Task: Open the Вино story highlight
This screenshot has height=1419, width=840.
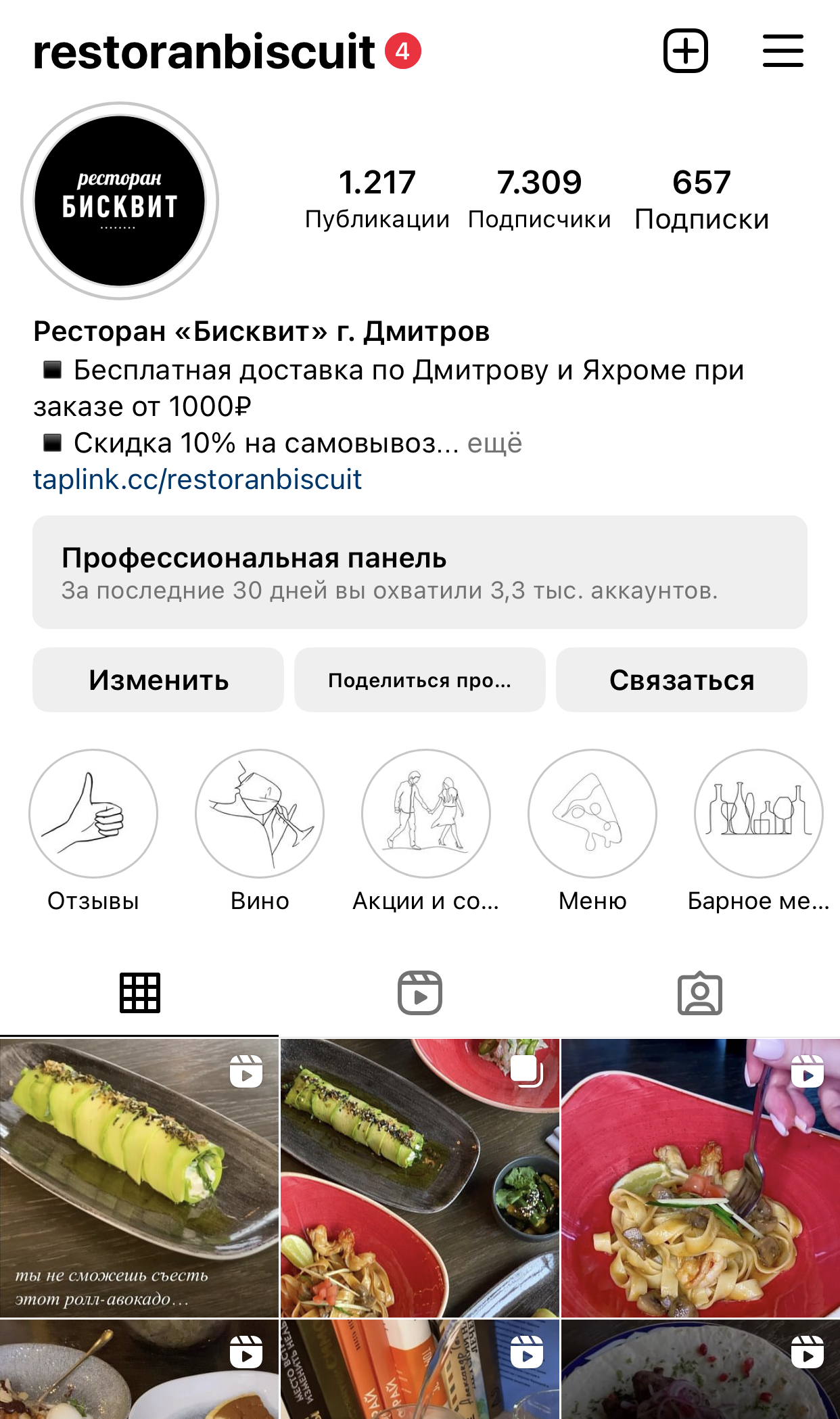Action: tap(260, 813)
